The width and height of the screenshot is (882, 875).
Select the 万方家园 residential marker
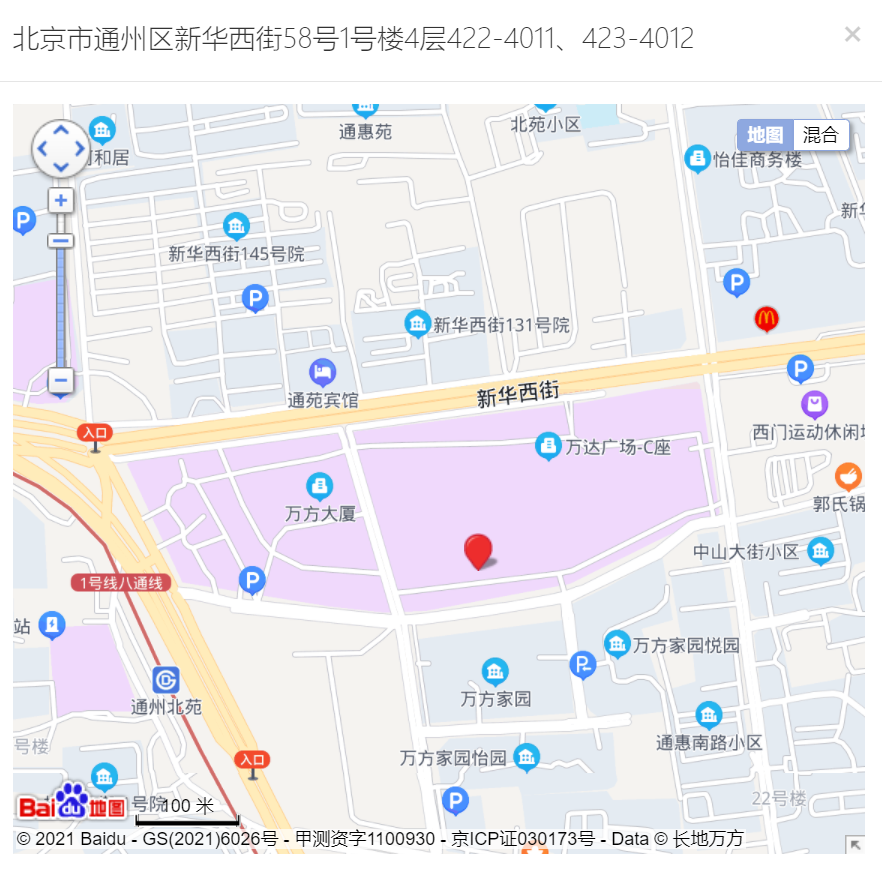click(x=495, y=672)
